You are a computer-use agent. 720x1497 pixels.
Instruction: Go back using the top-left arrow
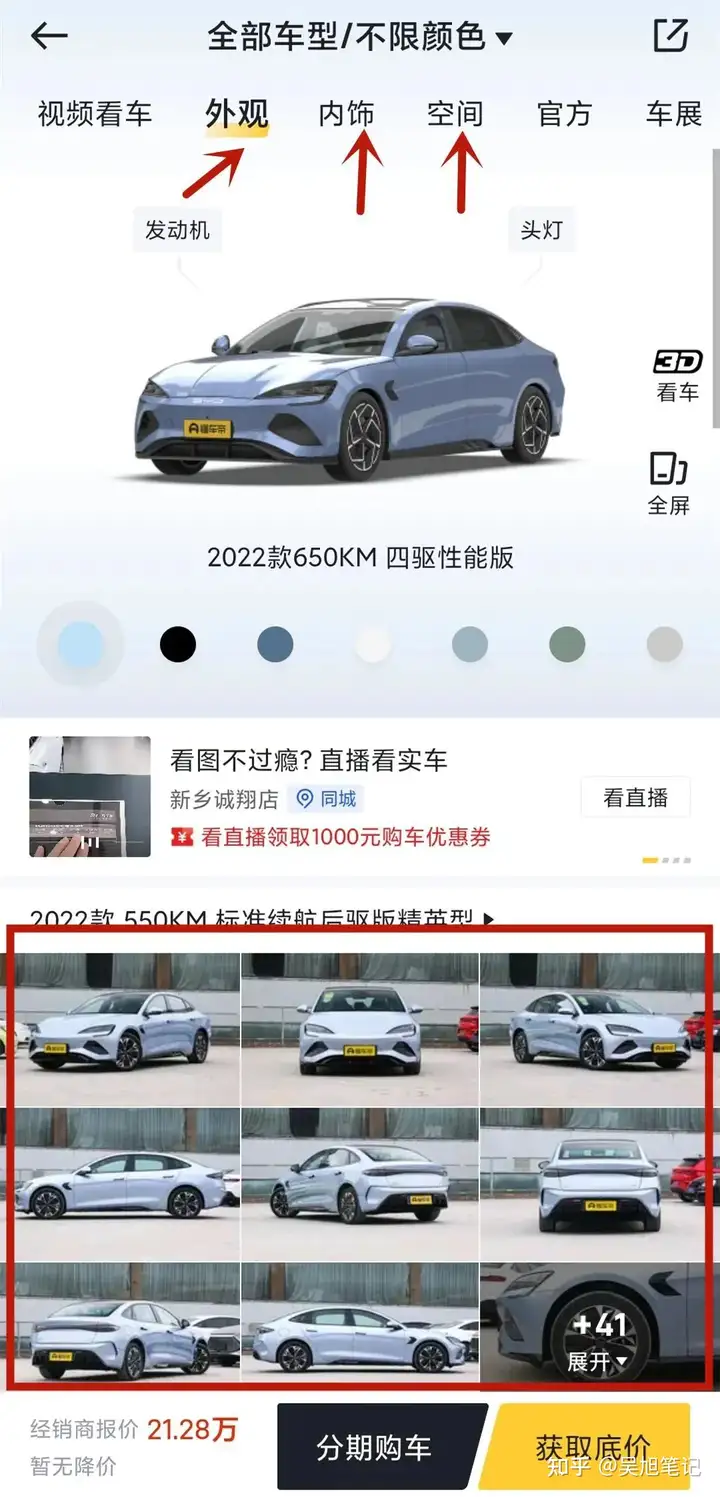point(49,37)
